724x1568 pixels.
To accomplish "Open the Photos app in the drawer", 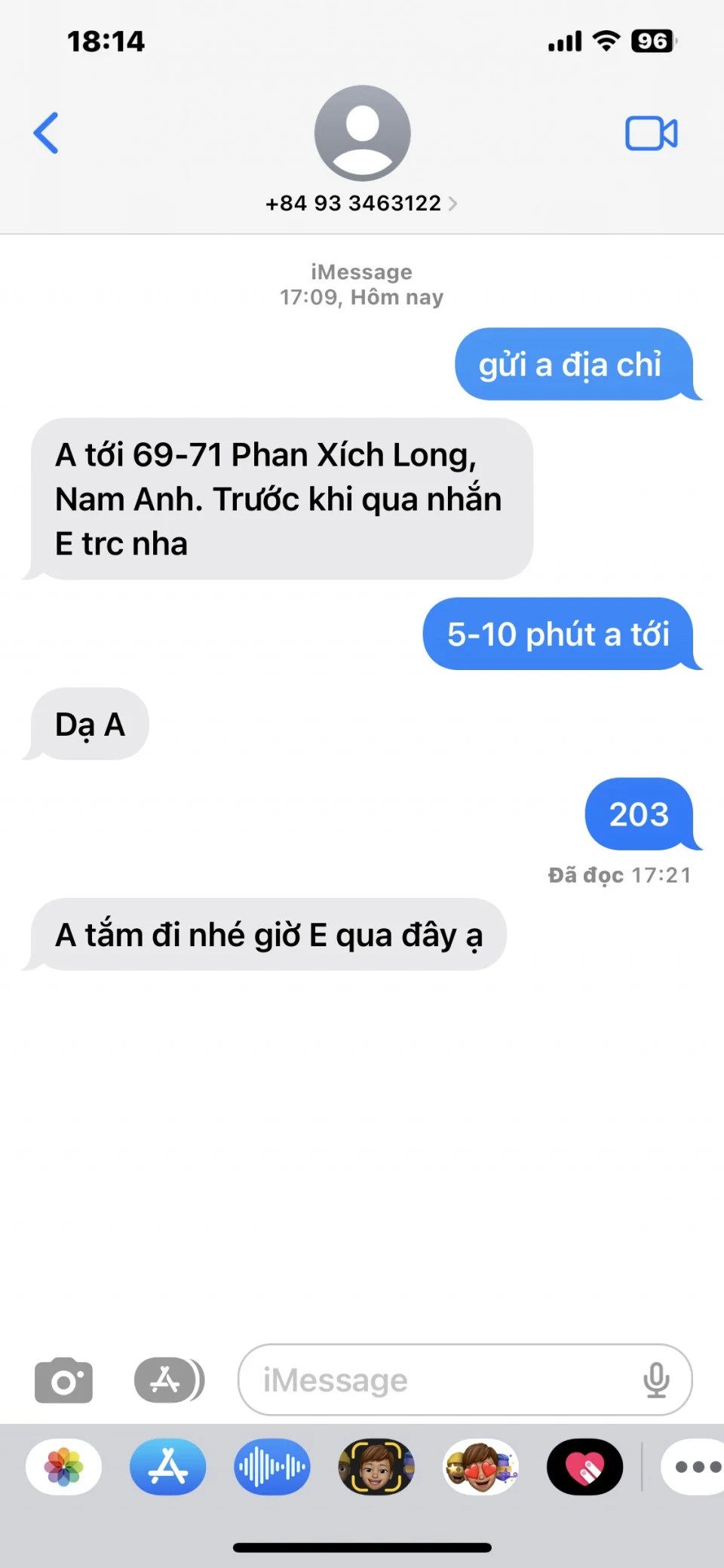I will pos(64,1468).
